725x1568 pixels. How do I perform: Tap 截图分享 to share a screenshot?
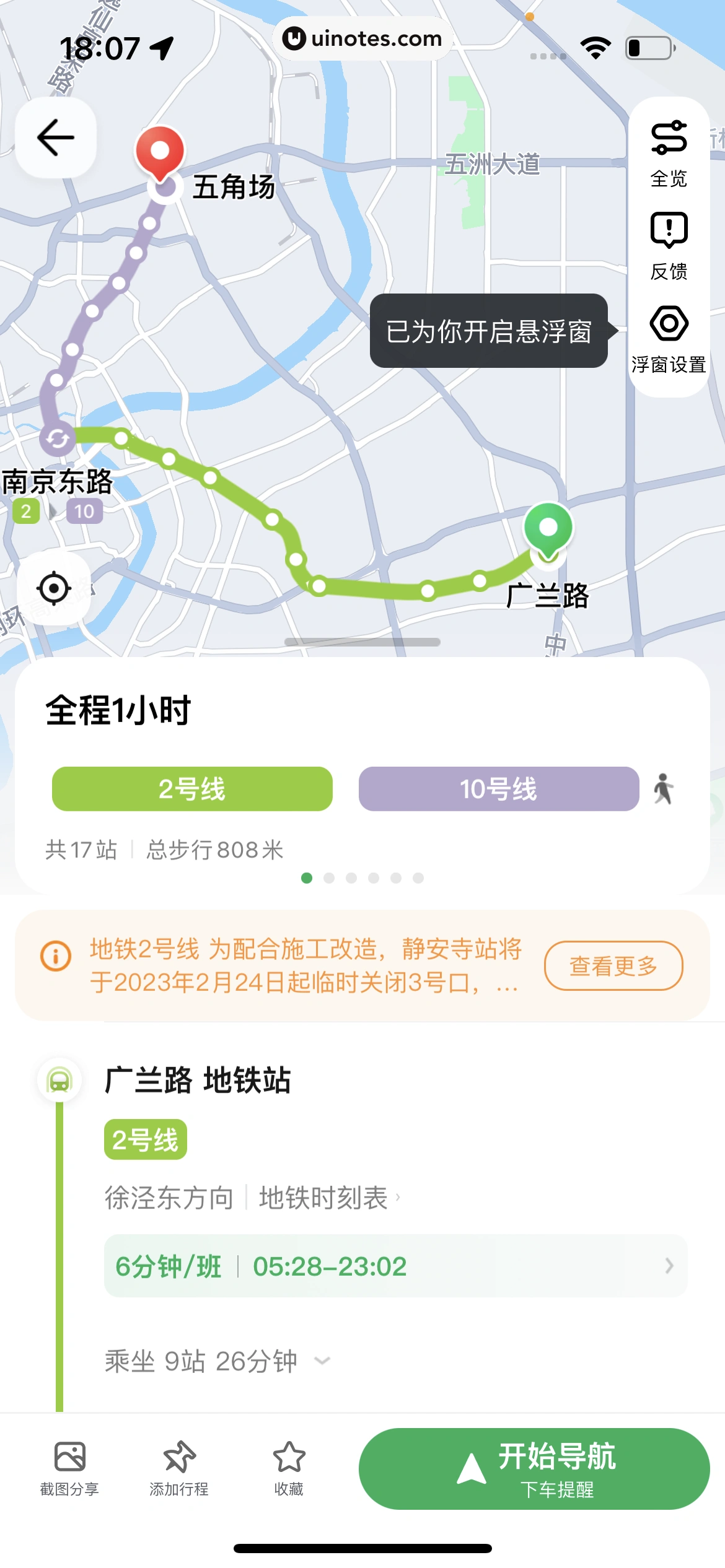(x=69, y=1468)
